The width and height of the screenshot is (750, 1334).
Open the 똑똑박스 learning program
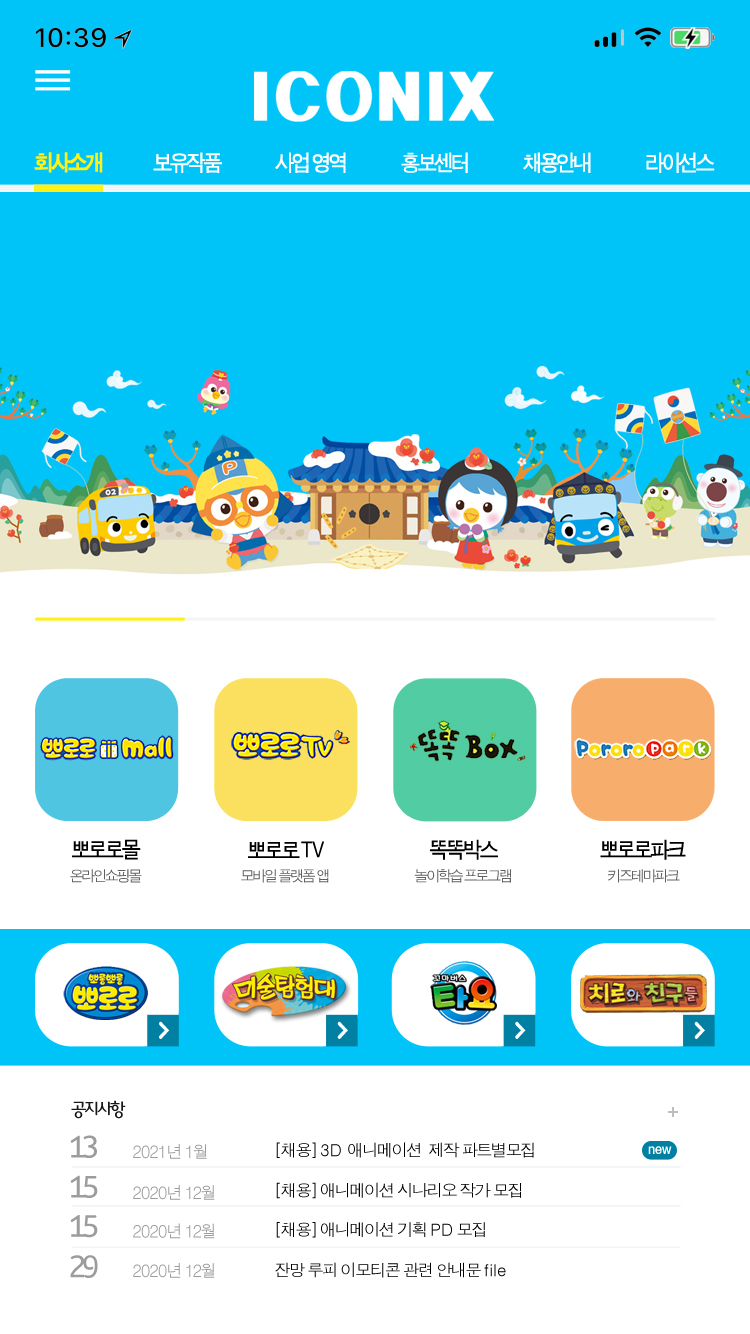[x=464, y=750]
